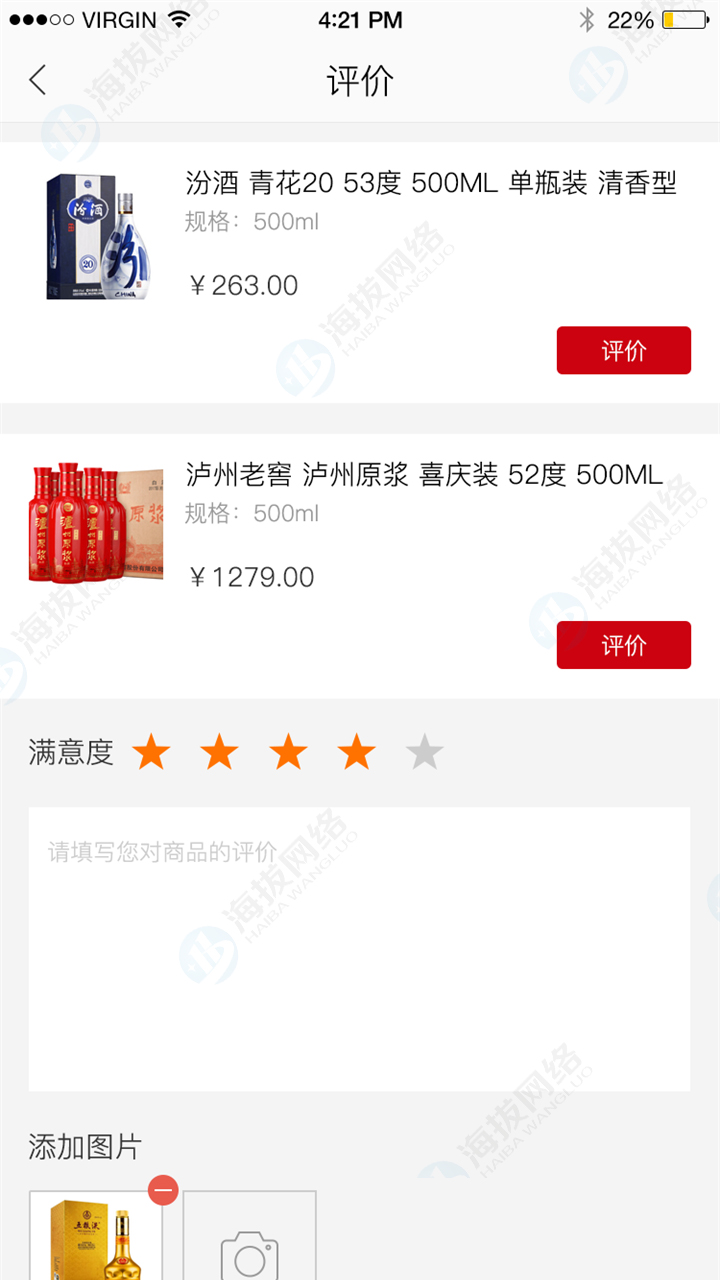Rate five stars with the grey star

(424, 752)
